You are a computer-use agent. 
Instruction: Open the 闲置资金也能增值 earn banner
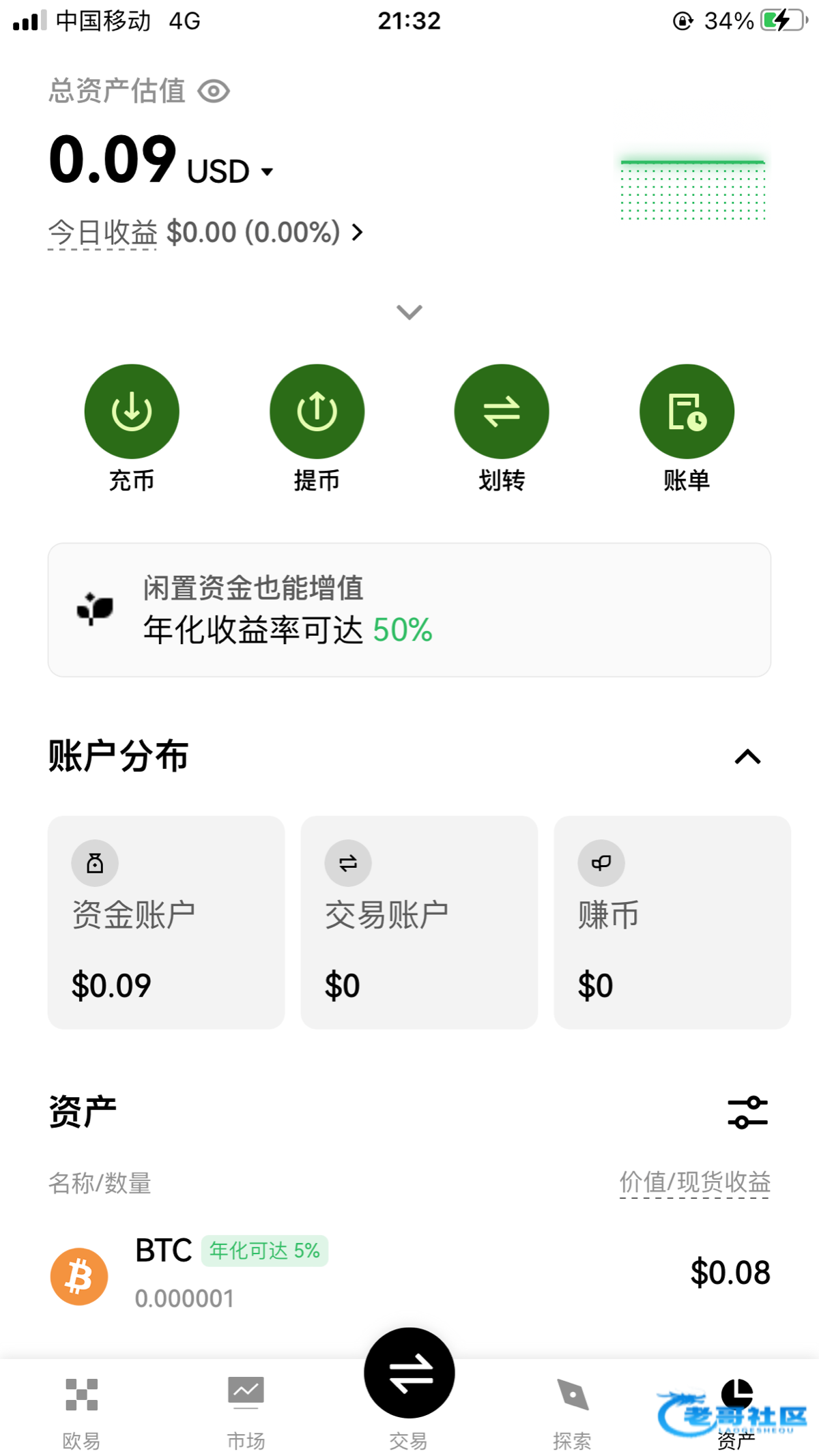tap(409, 610)
